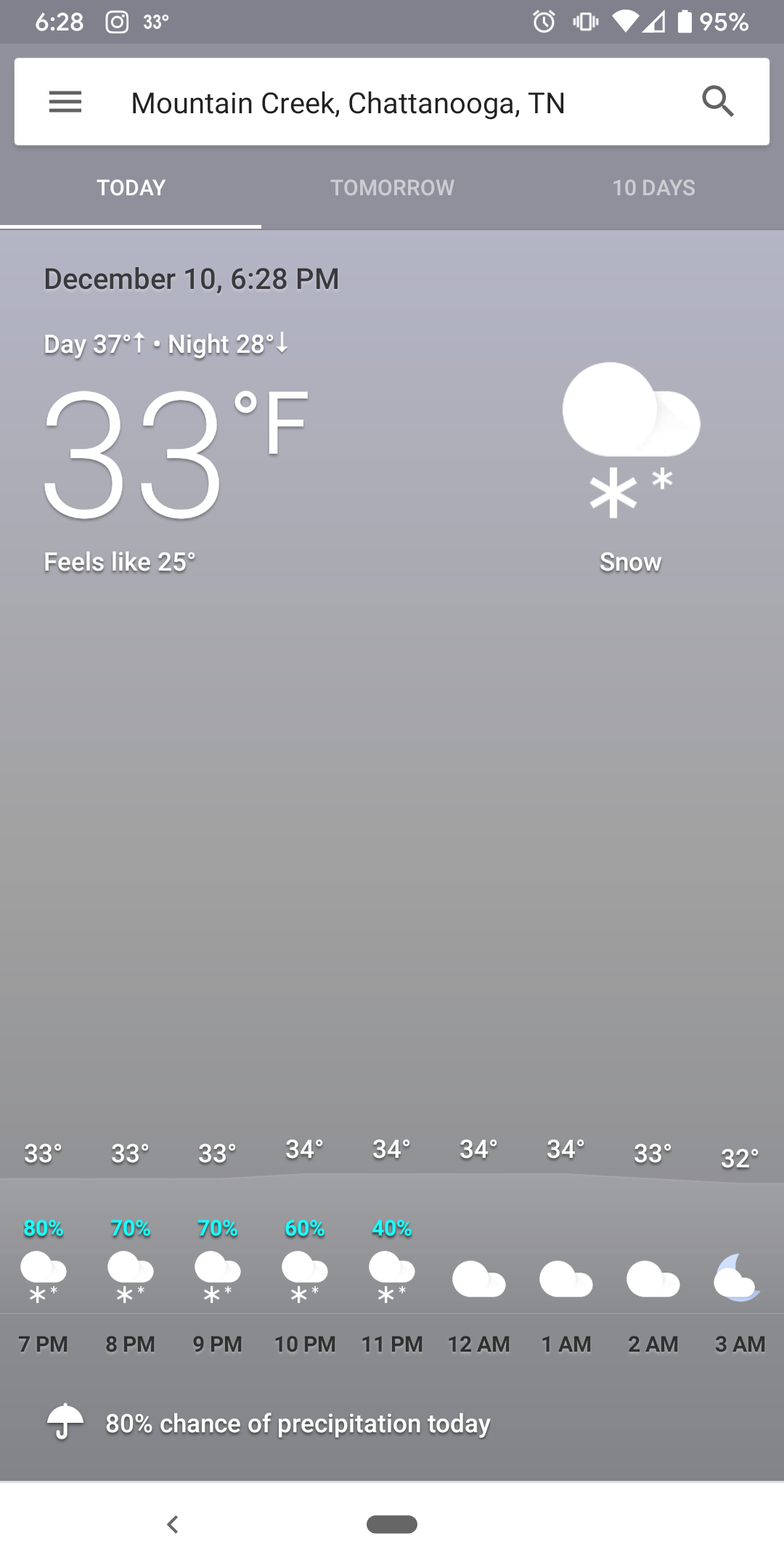The image size is (784, 1568).
Task: Tap the home pill button
Action: click(392, 1524)
